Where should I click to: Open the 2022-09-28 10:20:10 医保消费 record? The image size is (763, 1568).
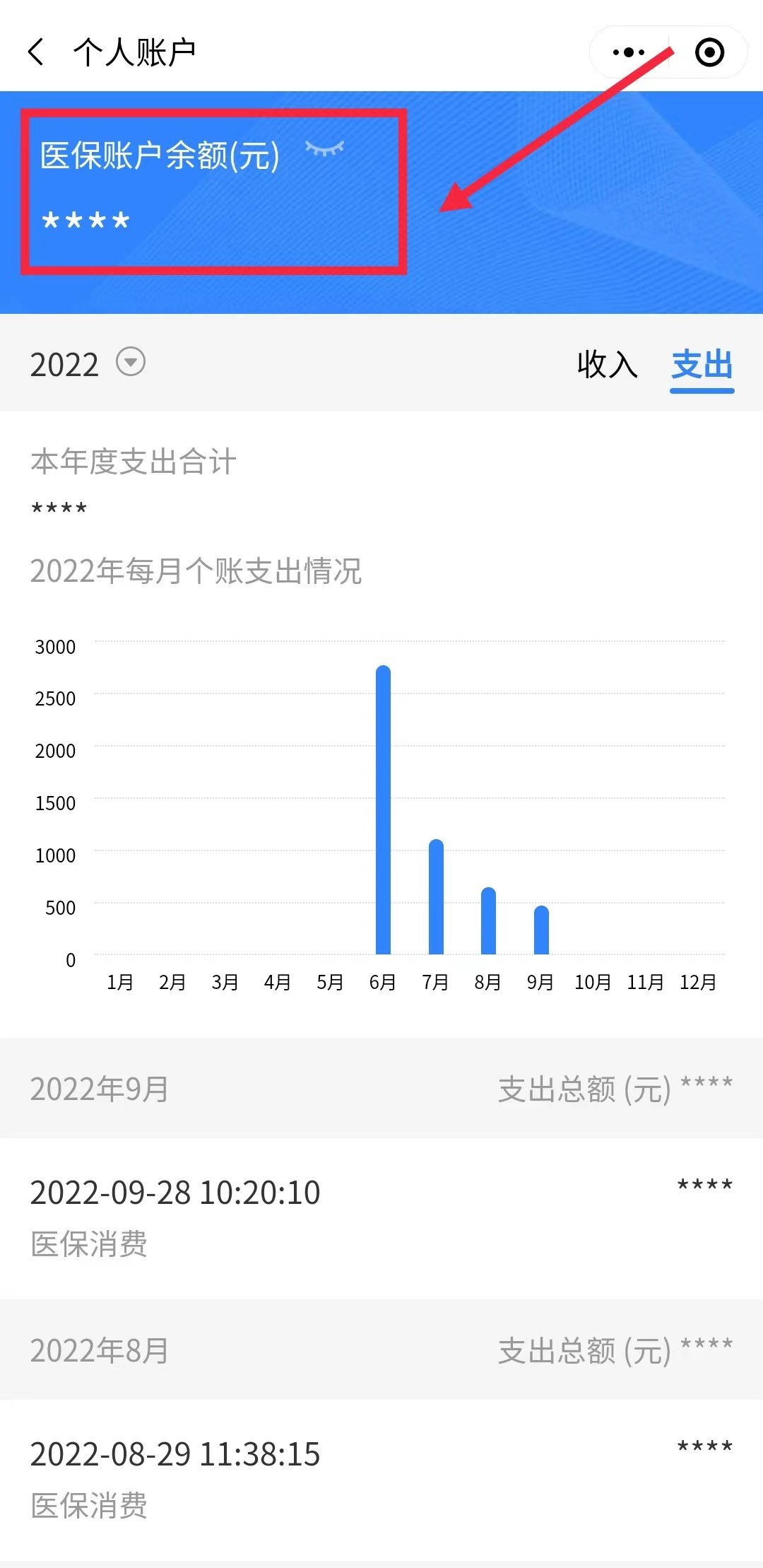click(x=381, y=1217)
